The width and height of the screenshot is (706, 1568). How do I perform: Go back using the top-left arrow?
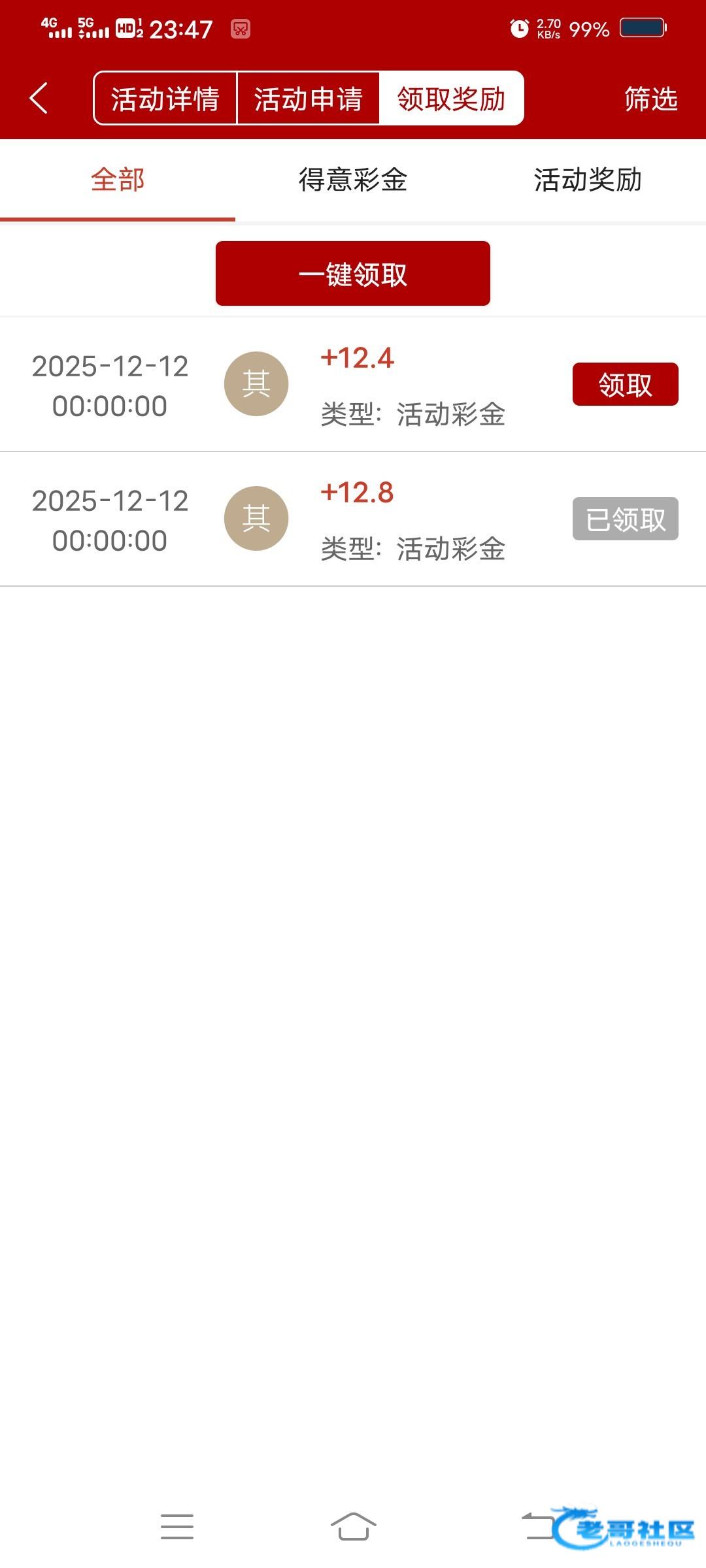[39, 99]
